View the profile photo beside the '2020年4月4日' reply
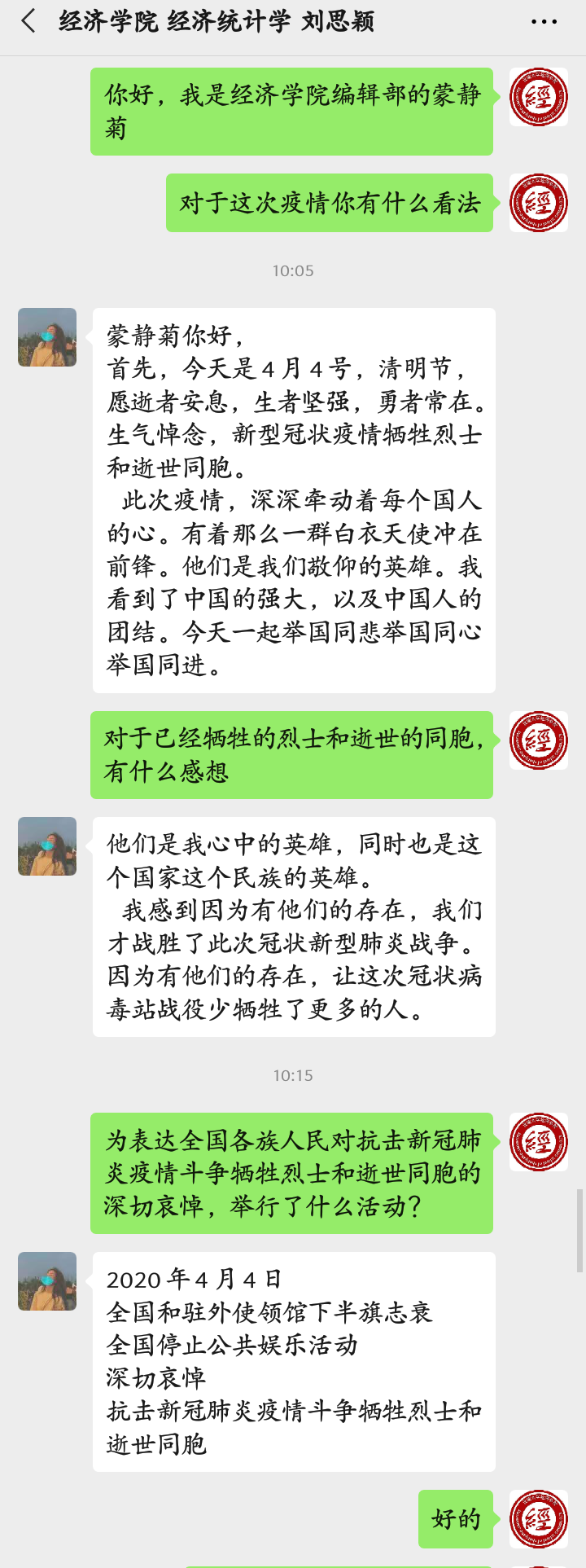586x1568 pixels. pos(47,1281)
